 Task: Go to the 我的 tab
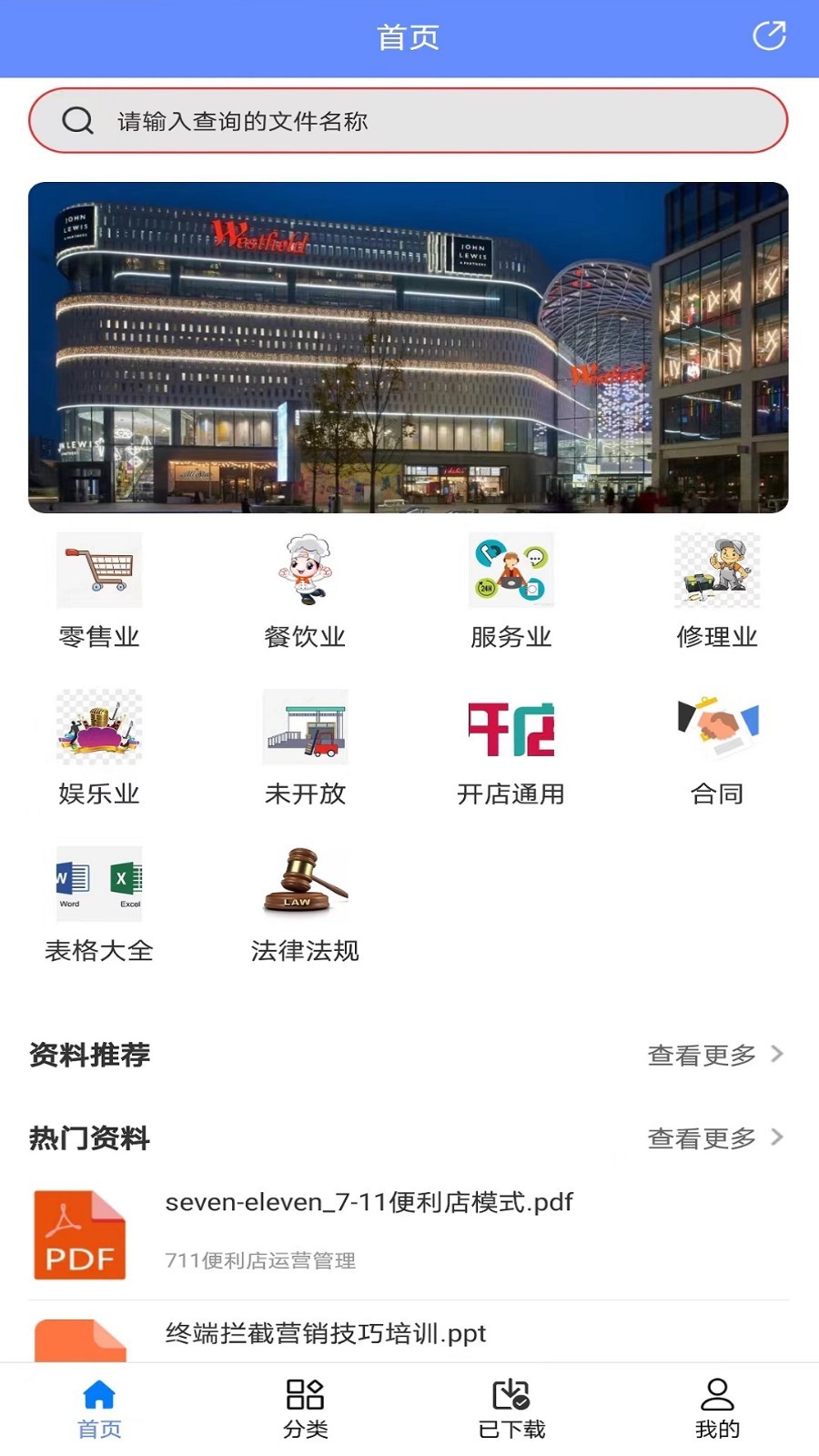pyautogui.click(x=717, y=1408)
